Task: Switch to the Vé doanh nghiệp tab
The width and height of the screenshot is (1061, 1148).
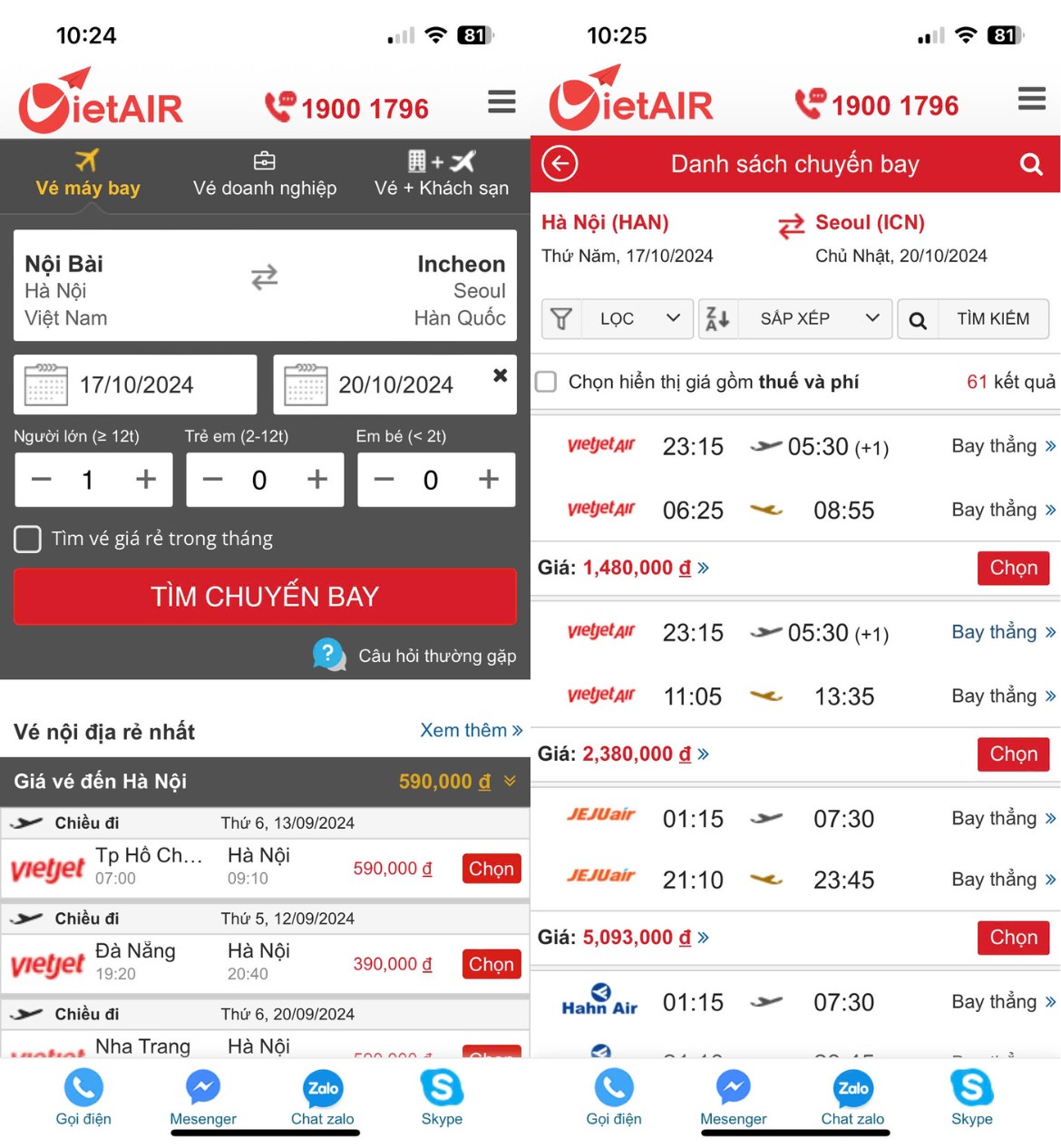Action: [x=264, y=175]
